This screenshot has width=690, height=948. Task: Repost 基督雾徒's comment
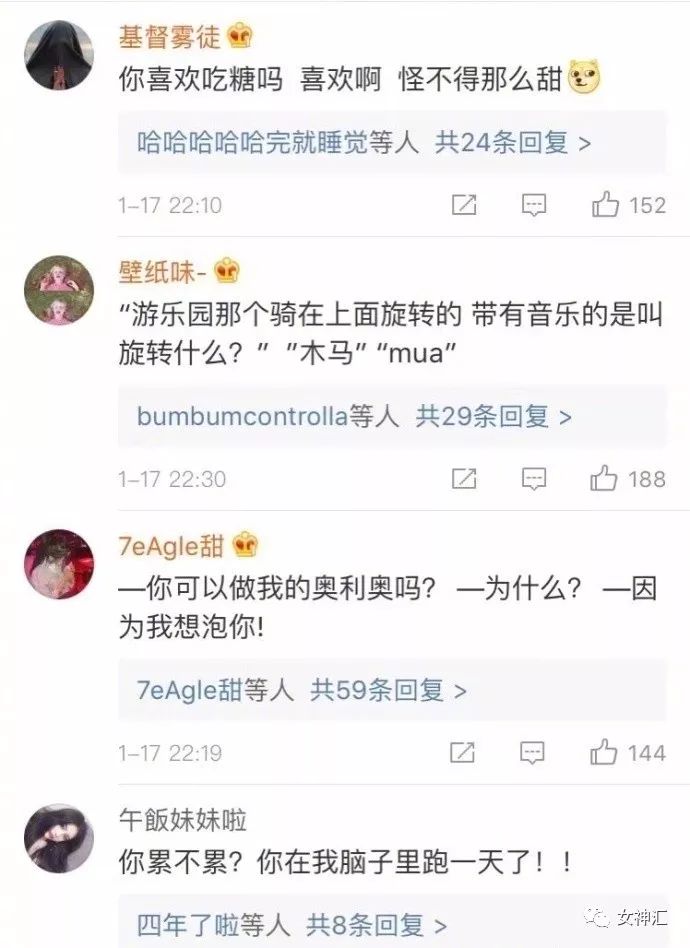464,206
